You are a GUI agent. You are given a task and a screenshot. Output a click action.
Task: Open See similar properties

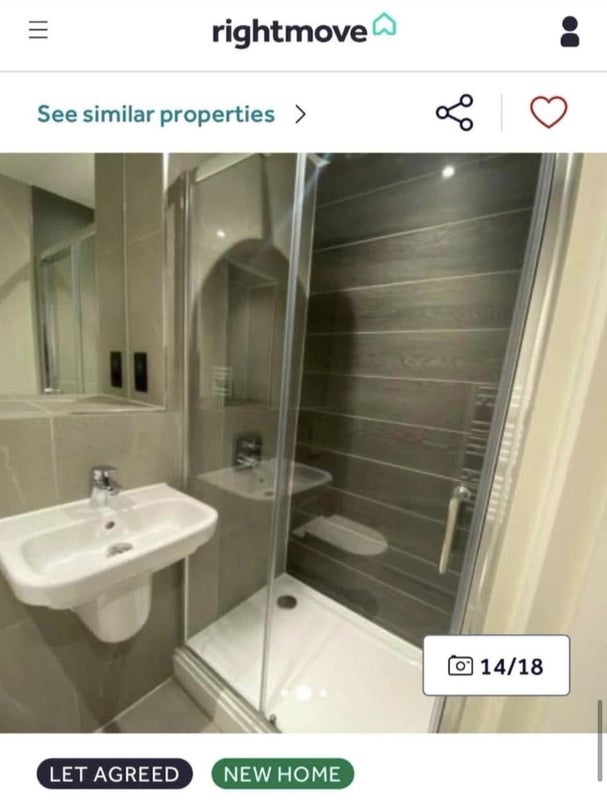pos(171,114)
